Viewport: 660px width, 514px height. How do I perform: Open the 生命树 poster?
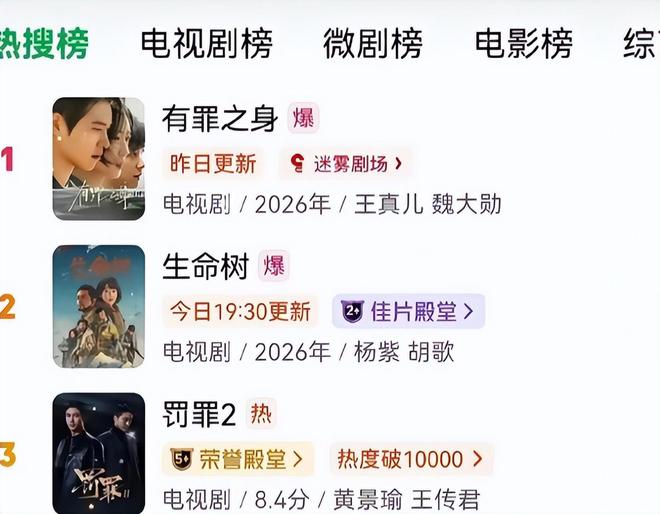click(x=99, y=306)
